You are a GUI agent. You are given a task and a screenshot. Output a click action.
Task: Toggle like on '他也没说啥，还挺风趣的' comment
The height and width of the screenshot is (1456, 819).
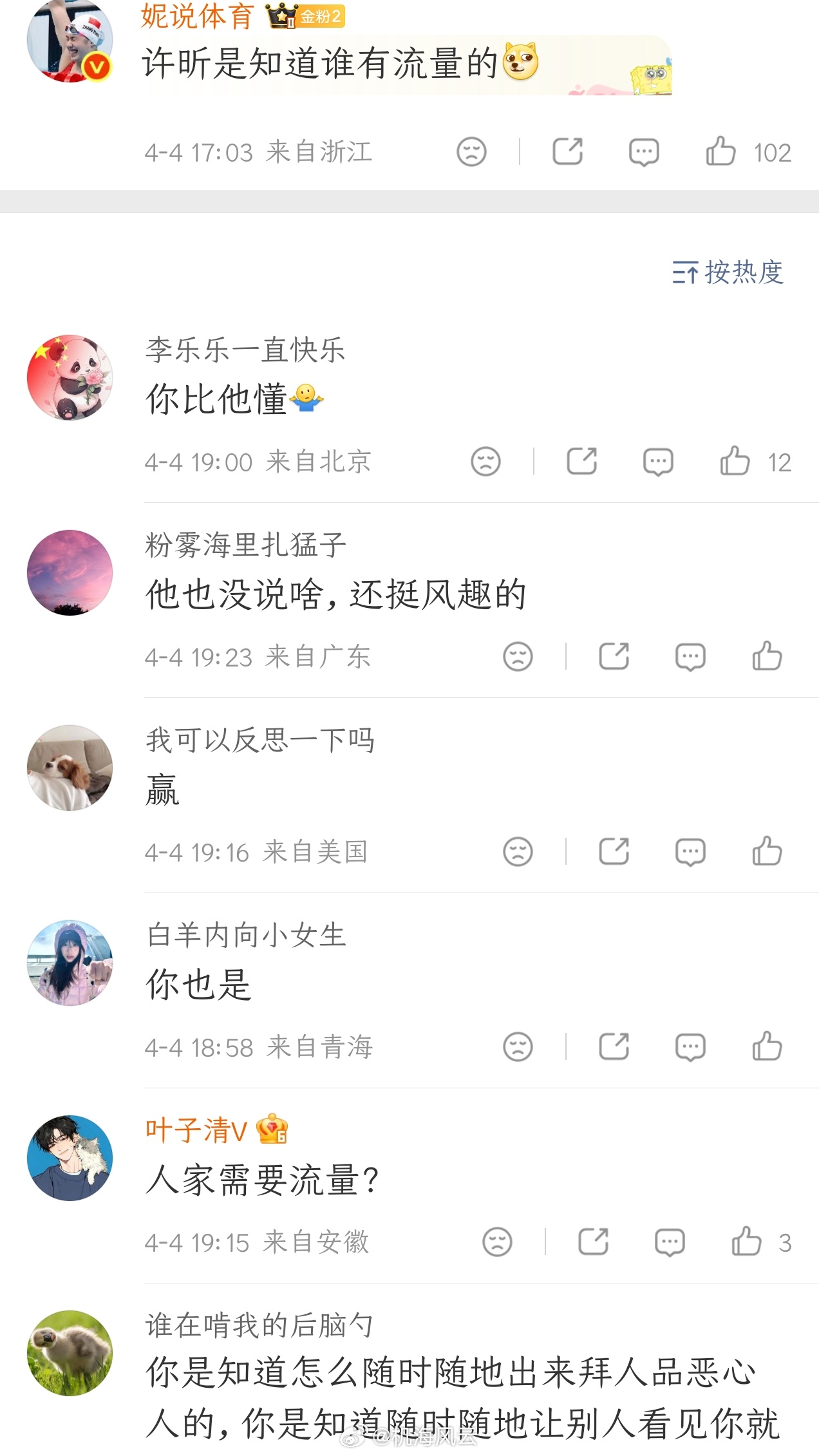(766, 656)
